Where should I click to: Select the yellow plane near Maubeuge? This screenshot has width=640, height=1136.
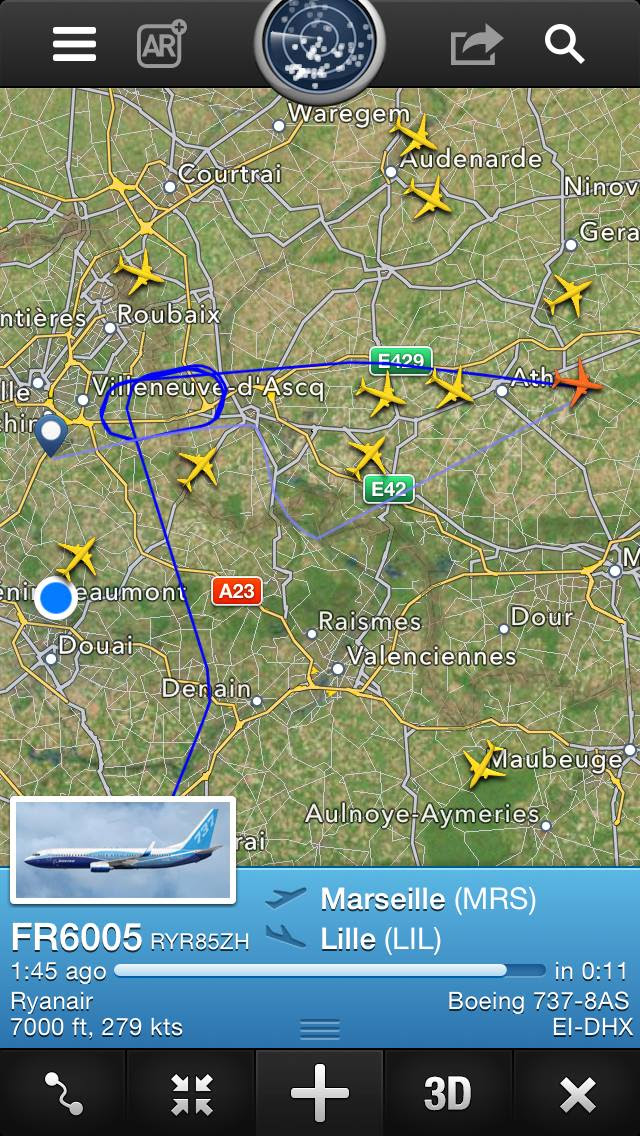[x=484, y=765]
